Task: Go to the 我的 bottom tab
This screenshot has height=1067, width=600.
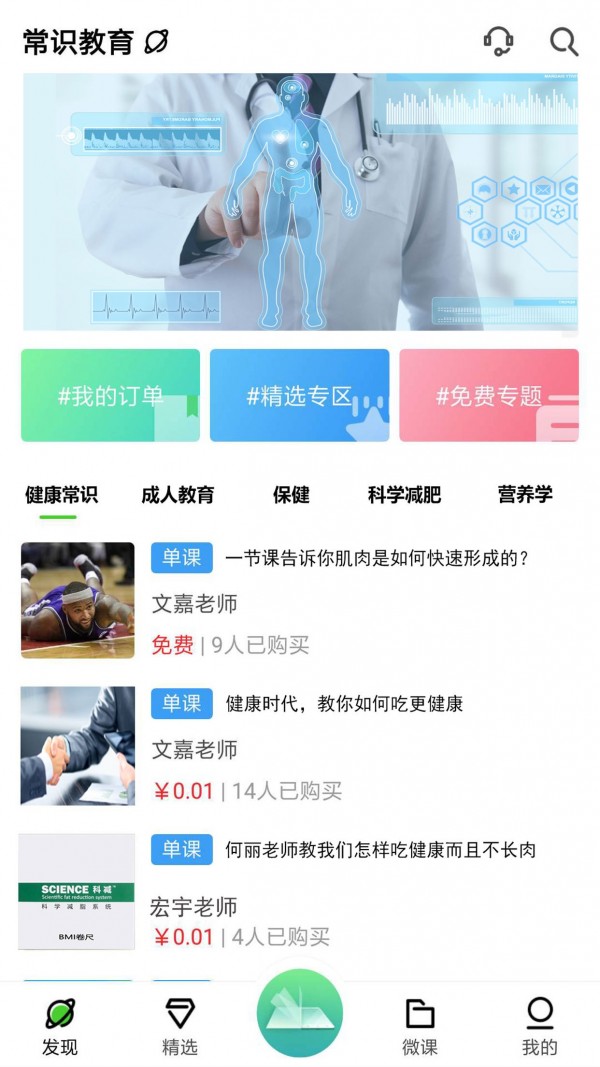Action: pos(540,1027)
